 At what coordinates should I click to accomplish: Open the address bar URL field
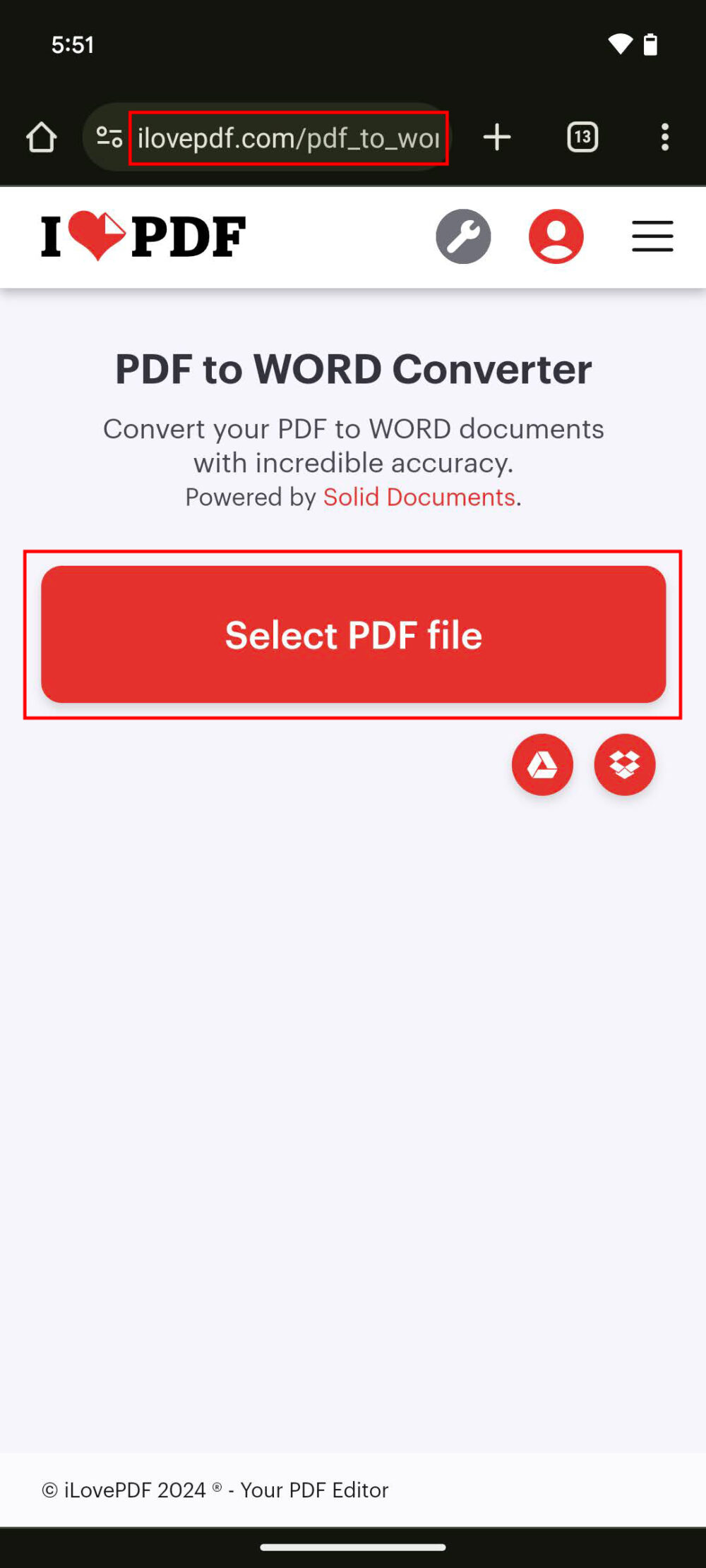coord(289,137)
